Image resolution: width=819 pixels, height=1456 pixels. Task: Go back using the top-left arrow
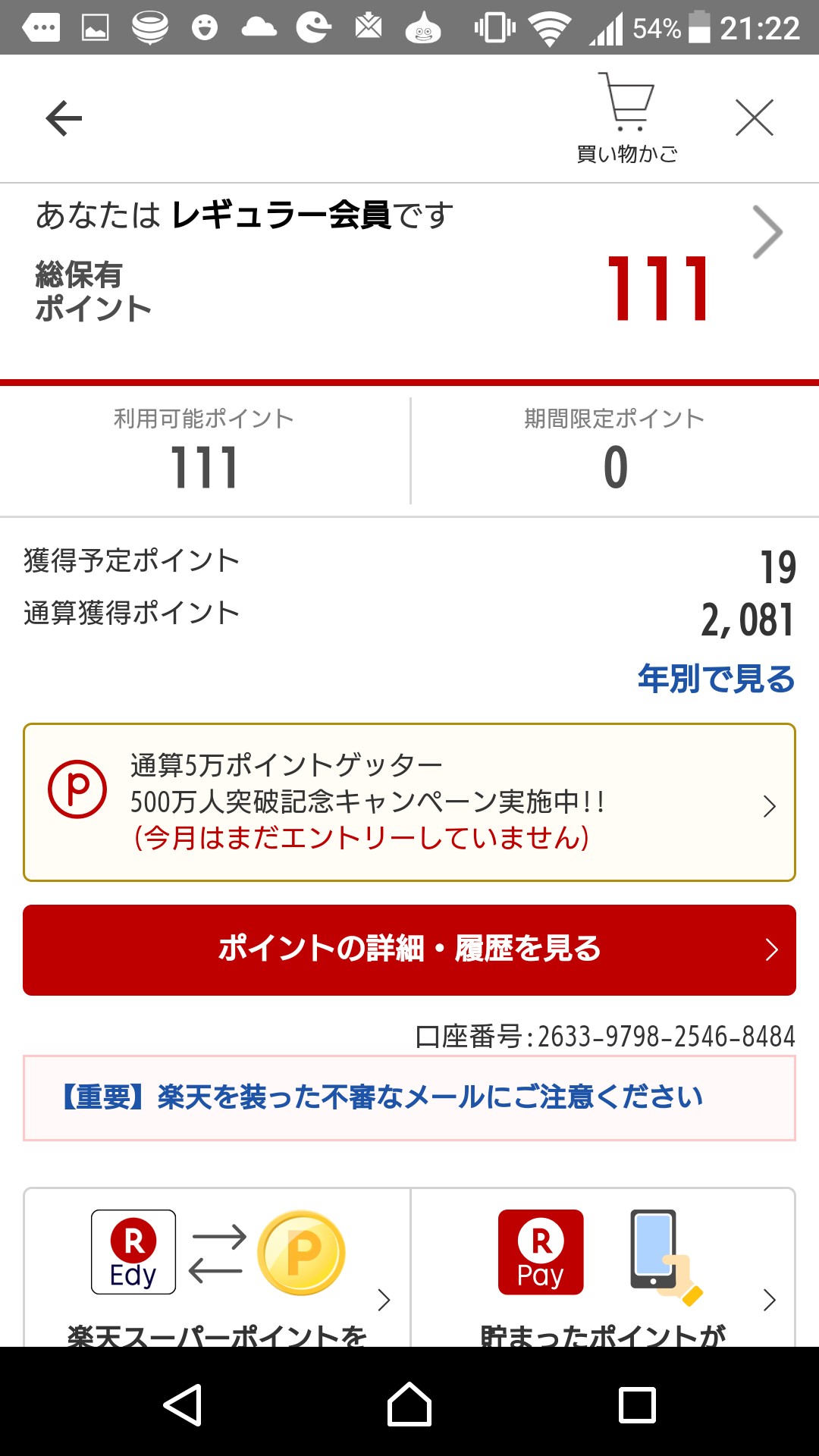[x=64, y=118]
